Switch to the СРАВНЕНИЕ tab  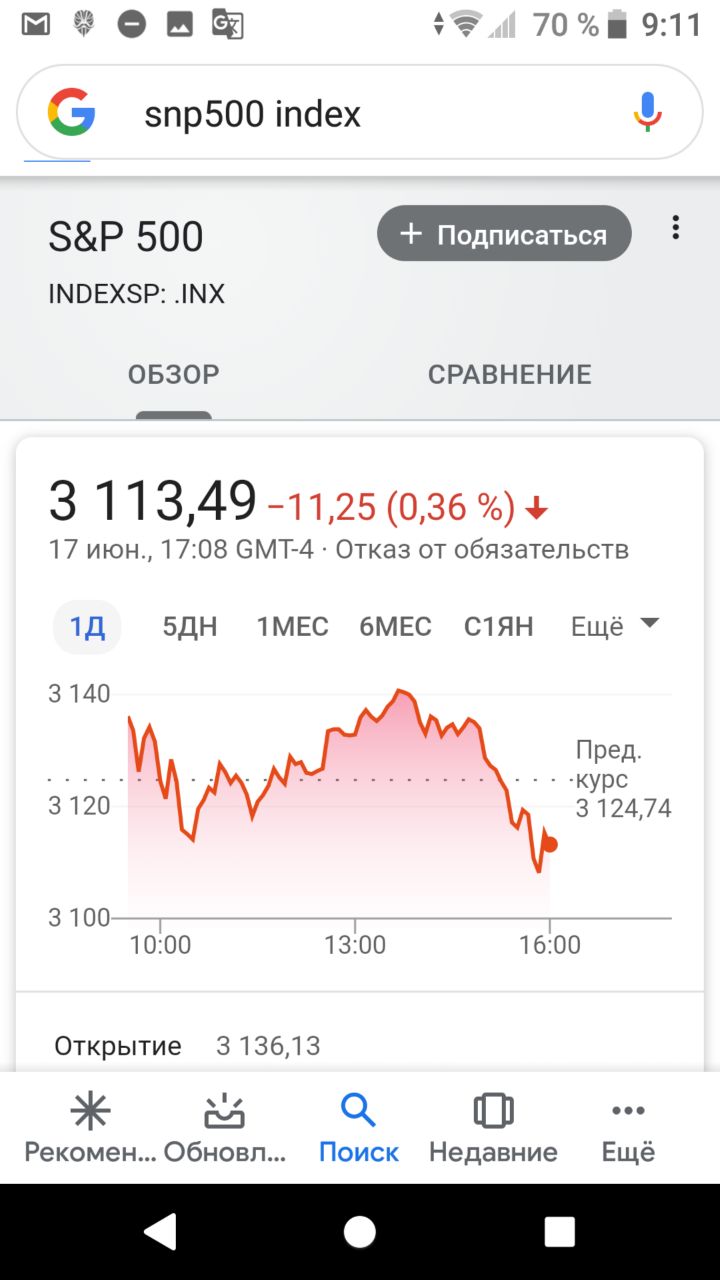(510, 375)
